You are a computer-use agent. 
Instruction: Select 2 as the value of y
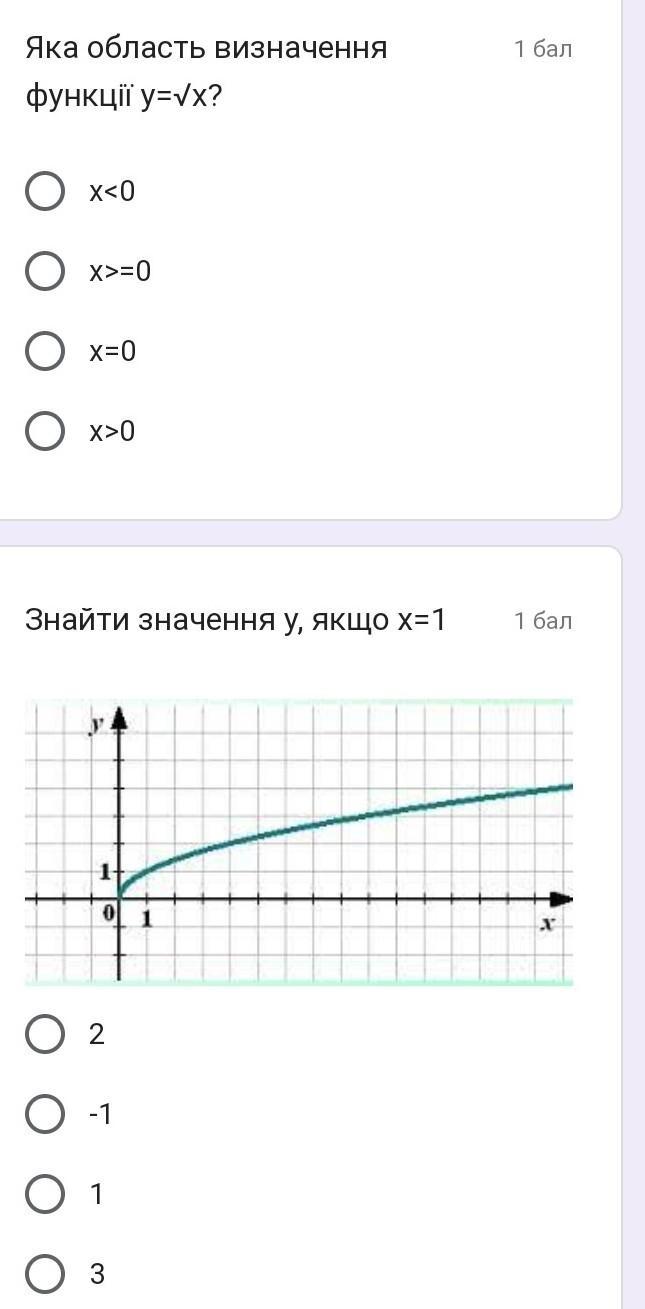click(x=45, y=1034)
